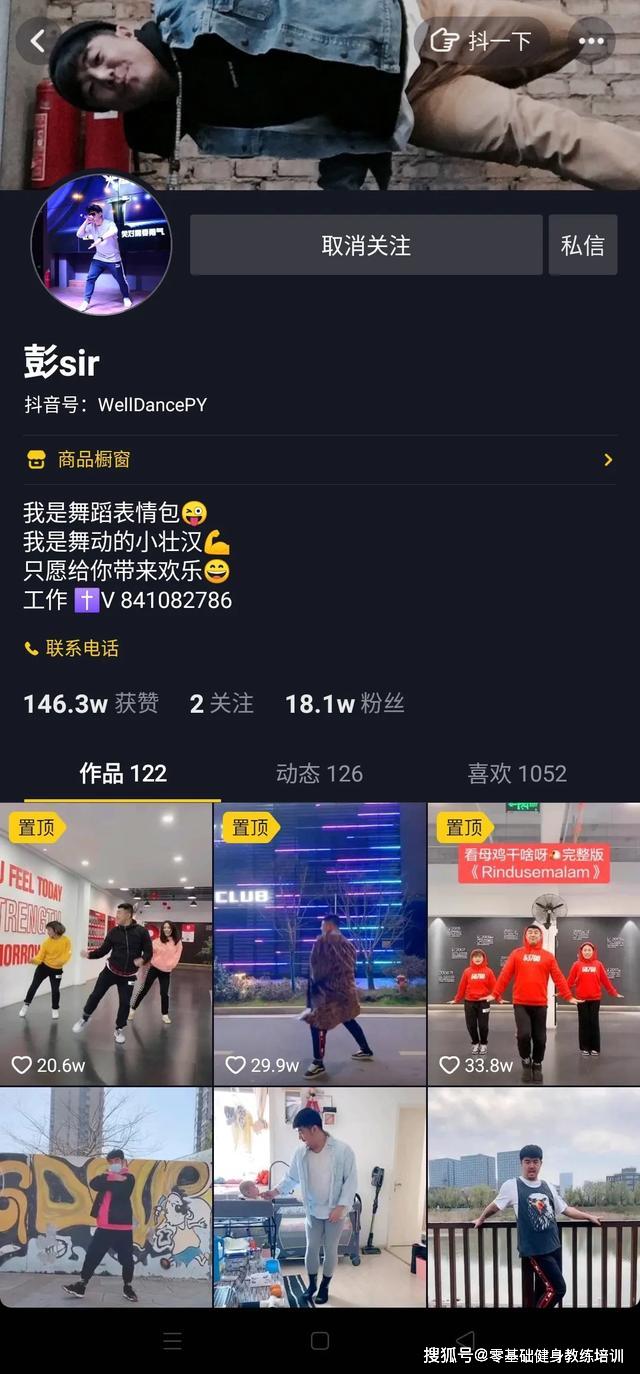Screen dimensions: 640x1374
Task: Open the indoor home dance video
Action: coord(320,1197)
